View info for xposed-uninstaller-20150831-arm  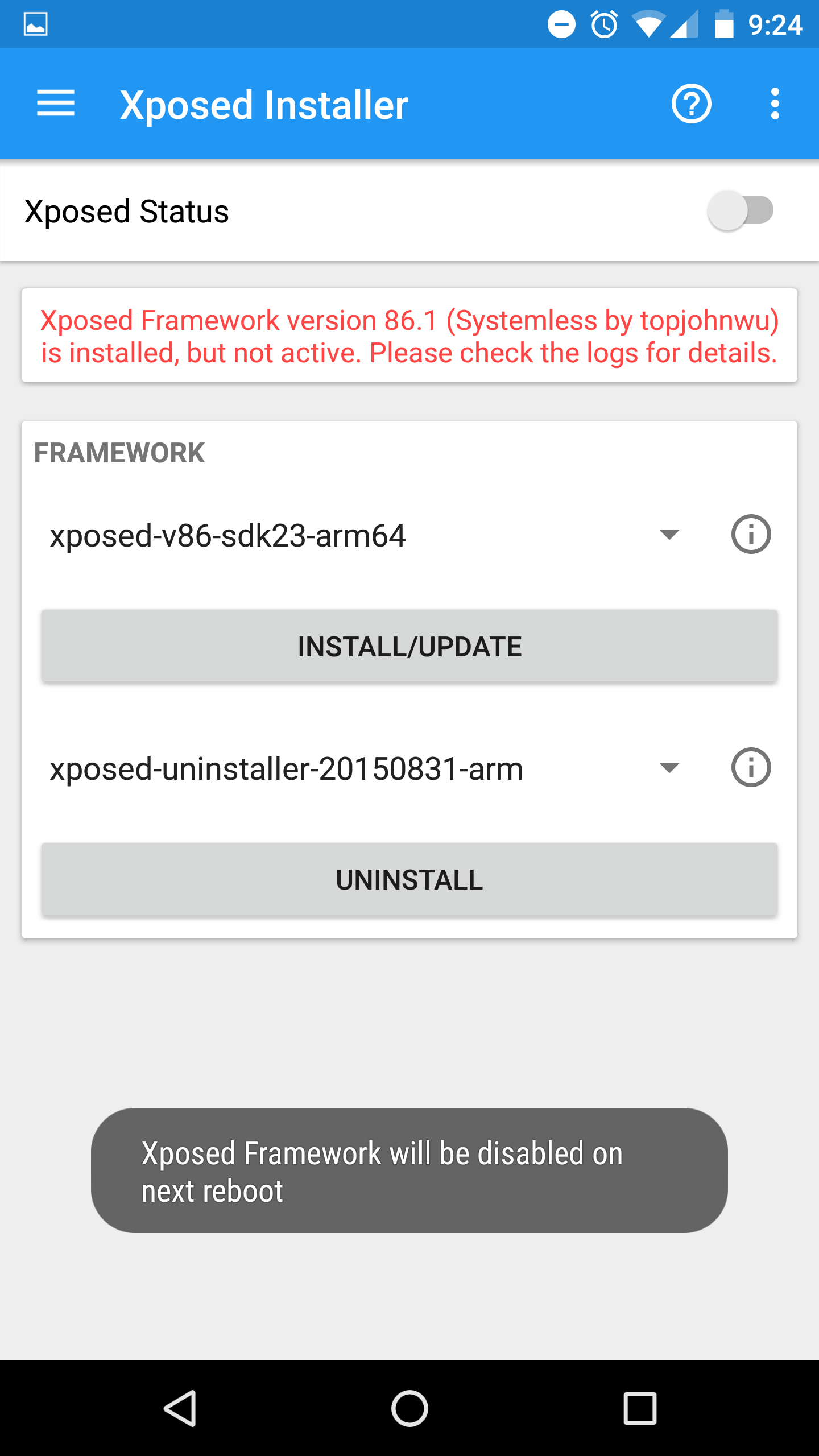(751, 767)
